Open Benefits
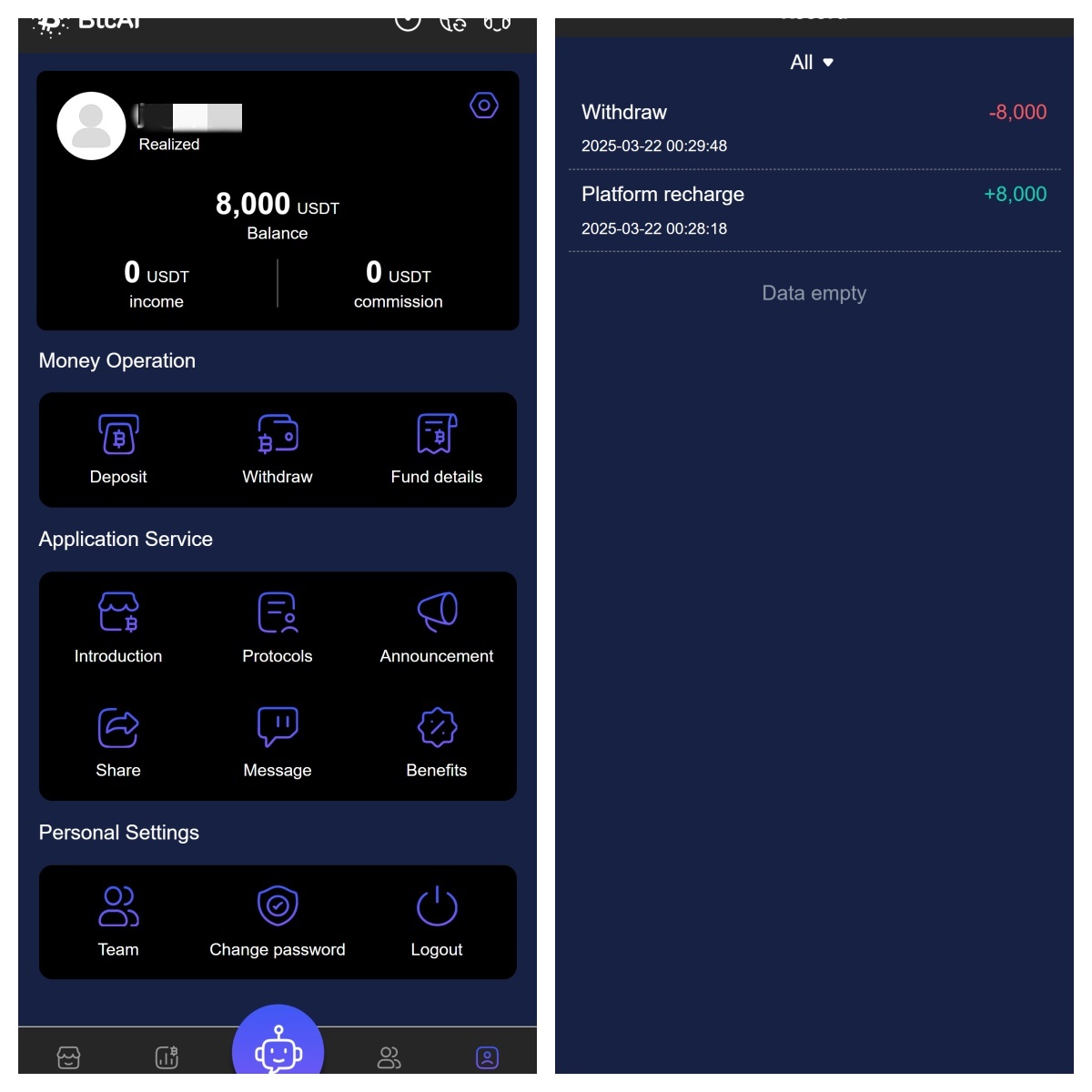 [x=437, y=743]
